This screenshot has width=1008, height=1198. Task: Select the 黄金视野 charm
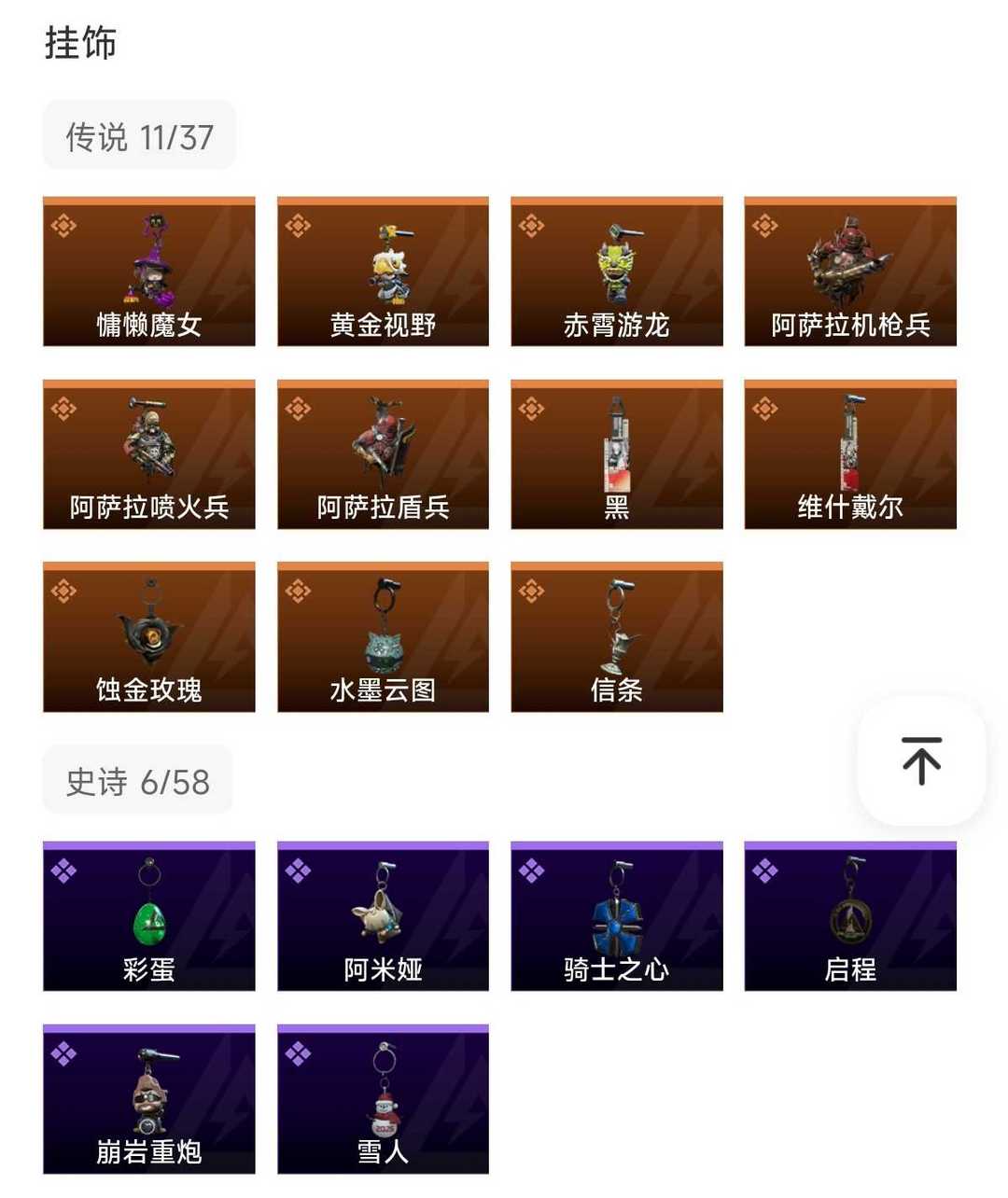(x=383, y=272)
